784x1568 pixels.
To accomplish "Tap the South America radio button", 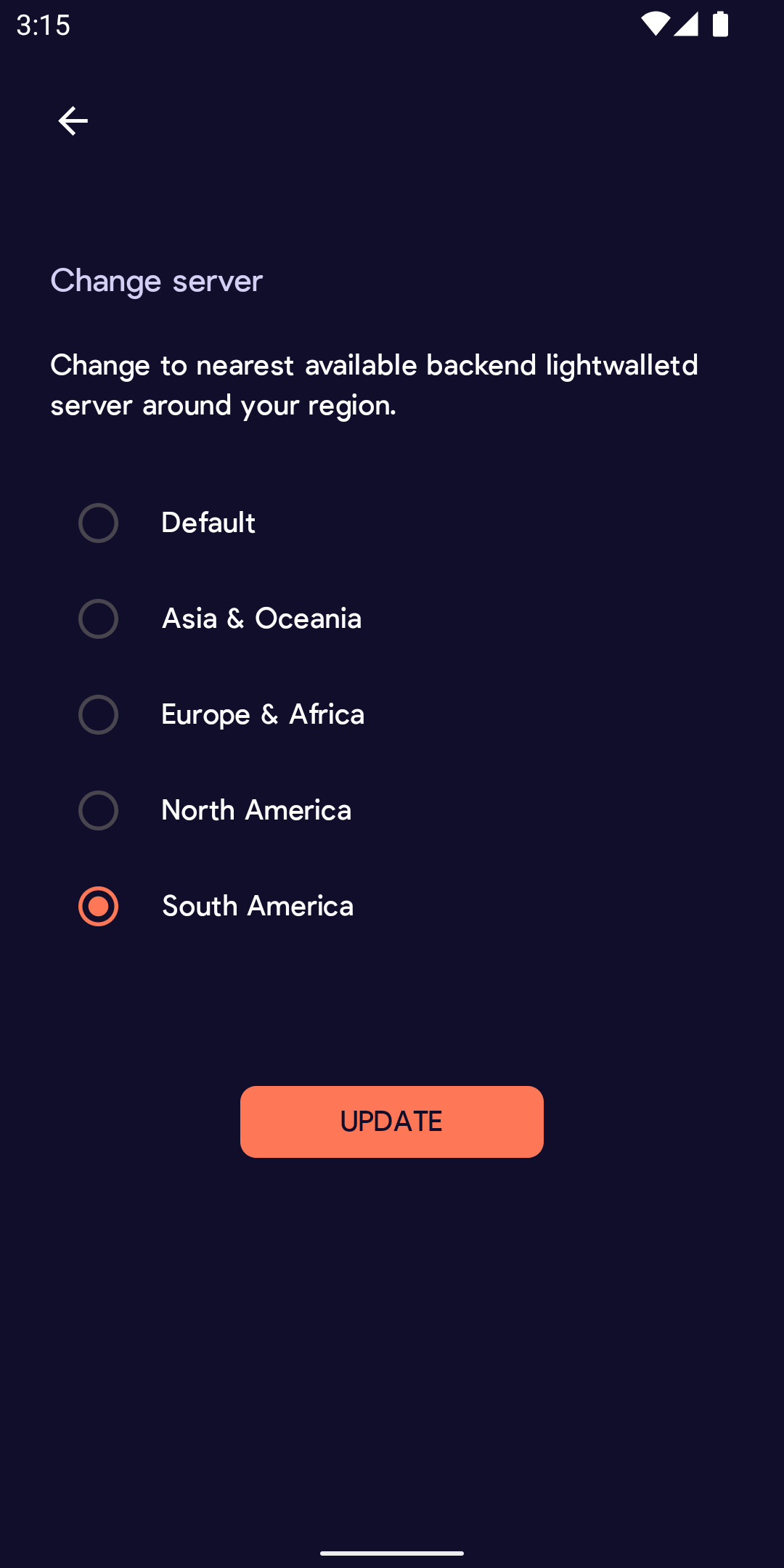I will click(99, 906).
